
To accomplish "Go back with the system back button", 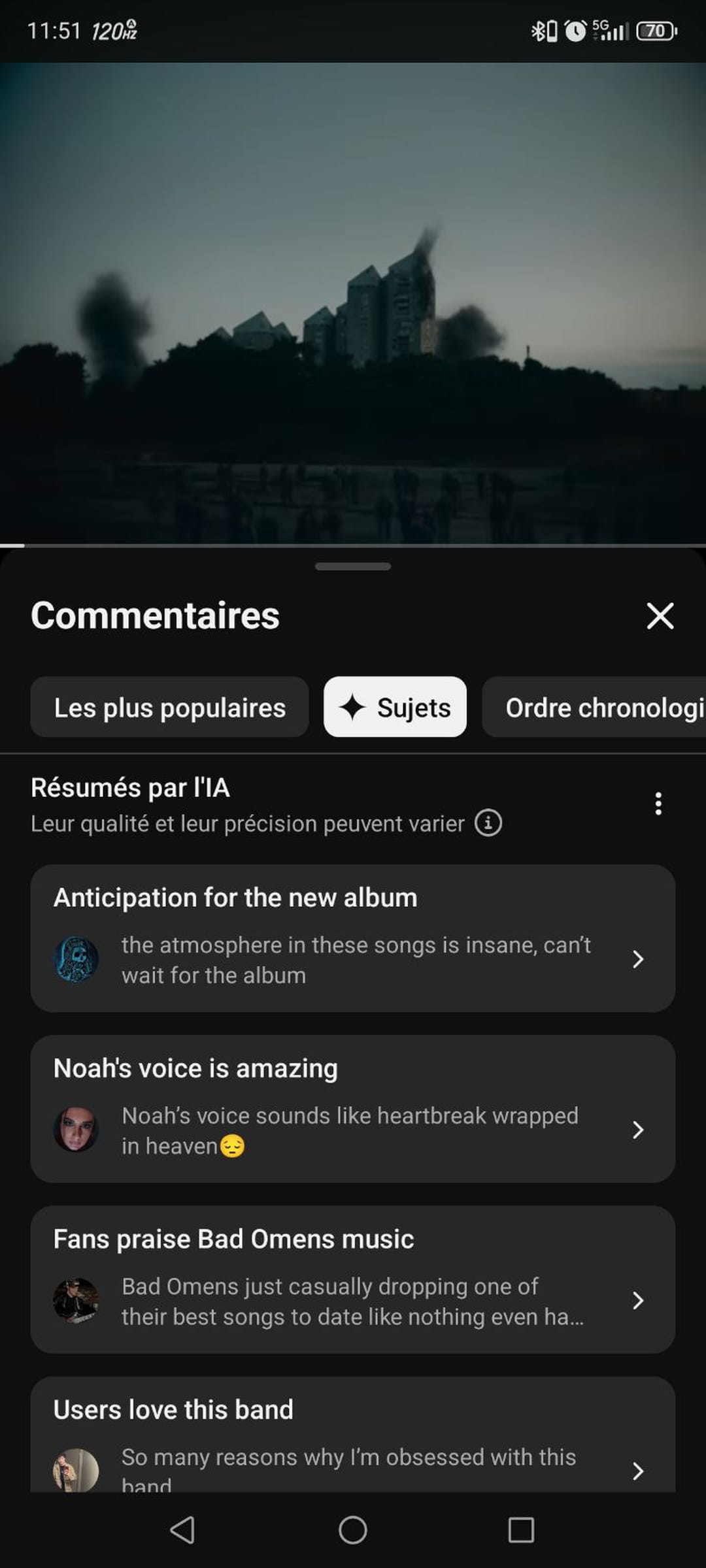I will pyautogui.click(x=182, y=1530).
